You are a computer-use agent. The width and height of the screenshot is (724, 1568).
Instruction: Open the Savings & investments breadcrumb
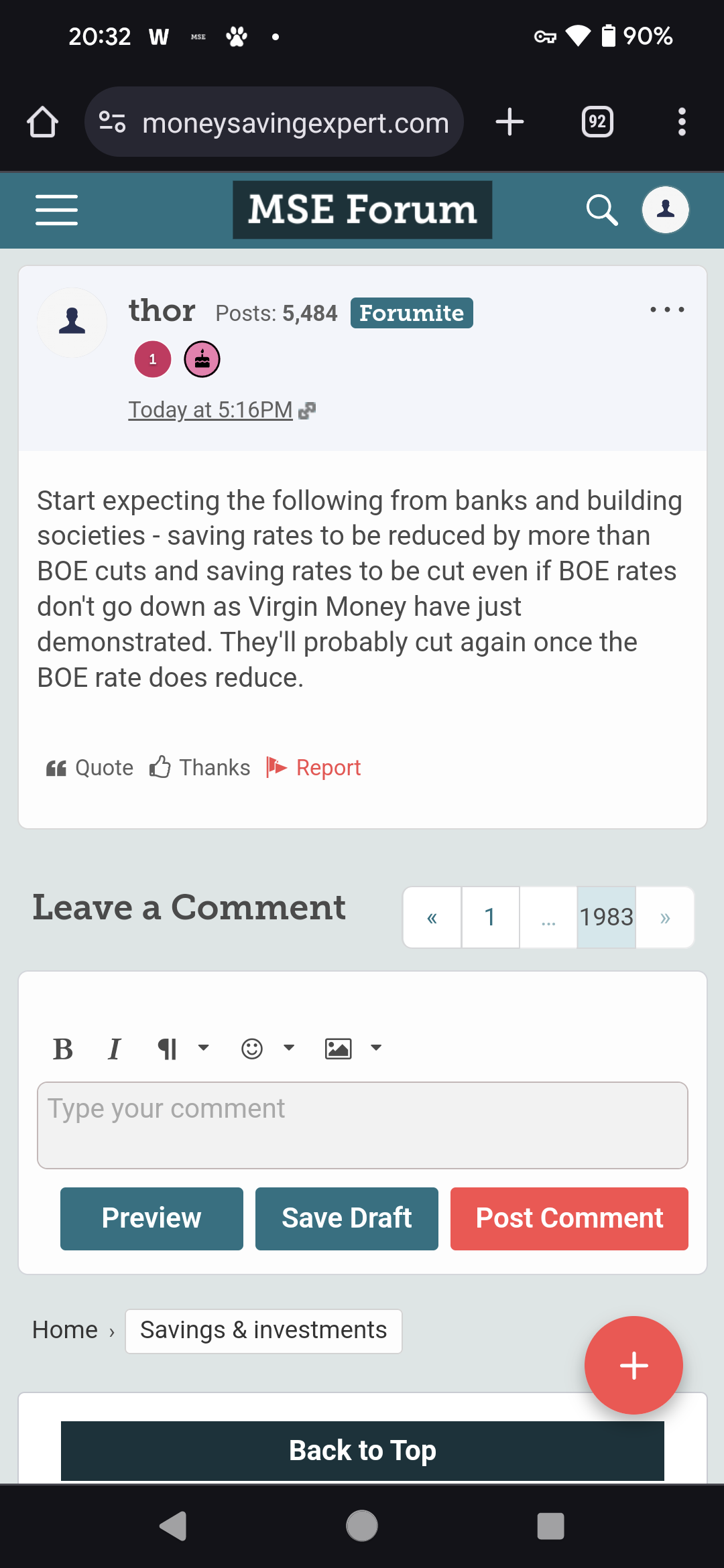263,1331
